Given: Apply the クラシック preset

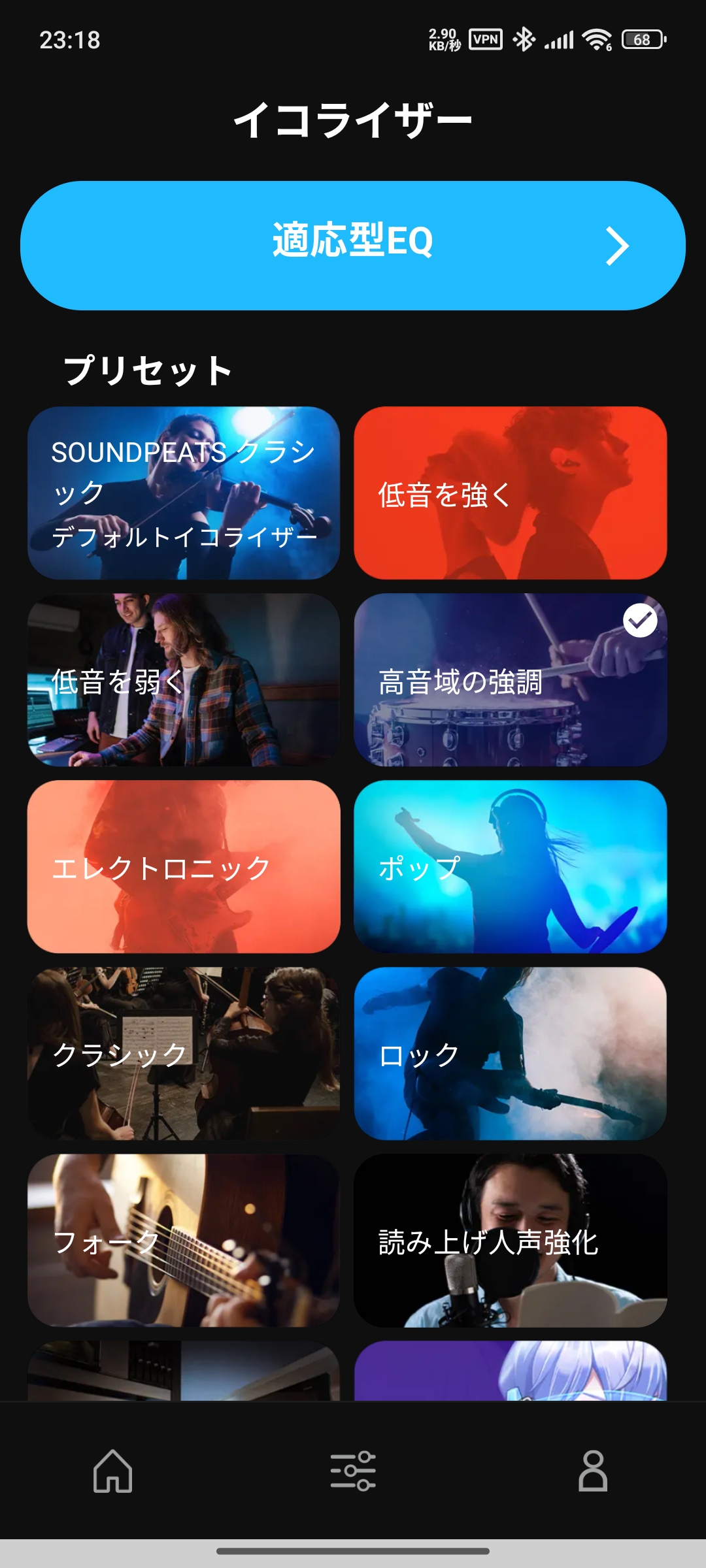Looking at the screenshot, I should pos(184,1054).
